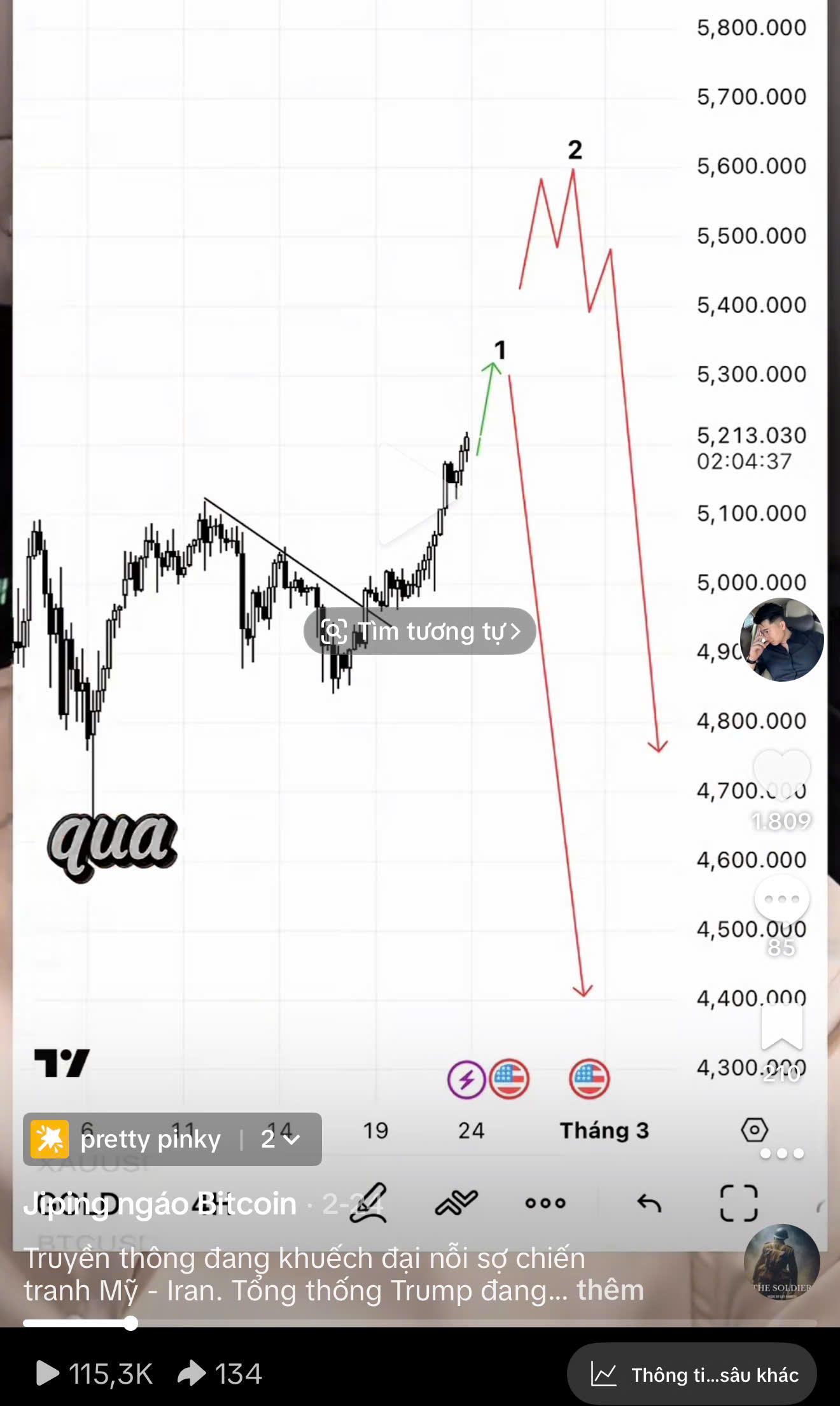
Task: Open the spinning sound disc
Action: coord(781,1262)
